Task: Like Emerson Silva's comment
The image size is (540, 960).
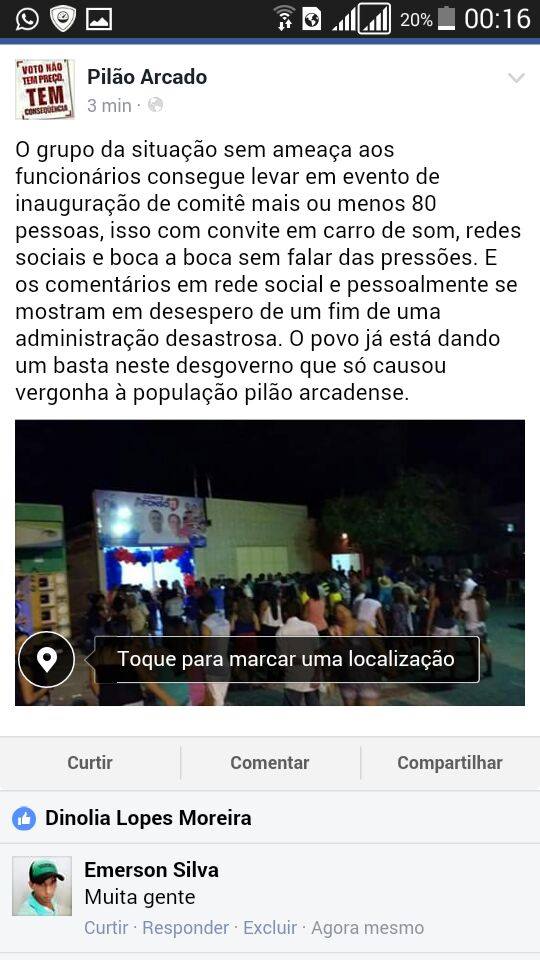Action: point(107,928)
